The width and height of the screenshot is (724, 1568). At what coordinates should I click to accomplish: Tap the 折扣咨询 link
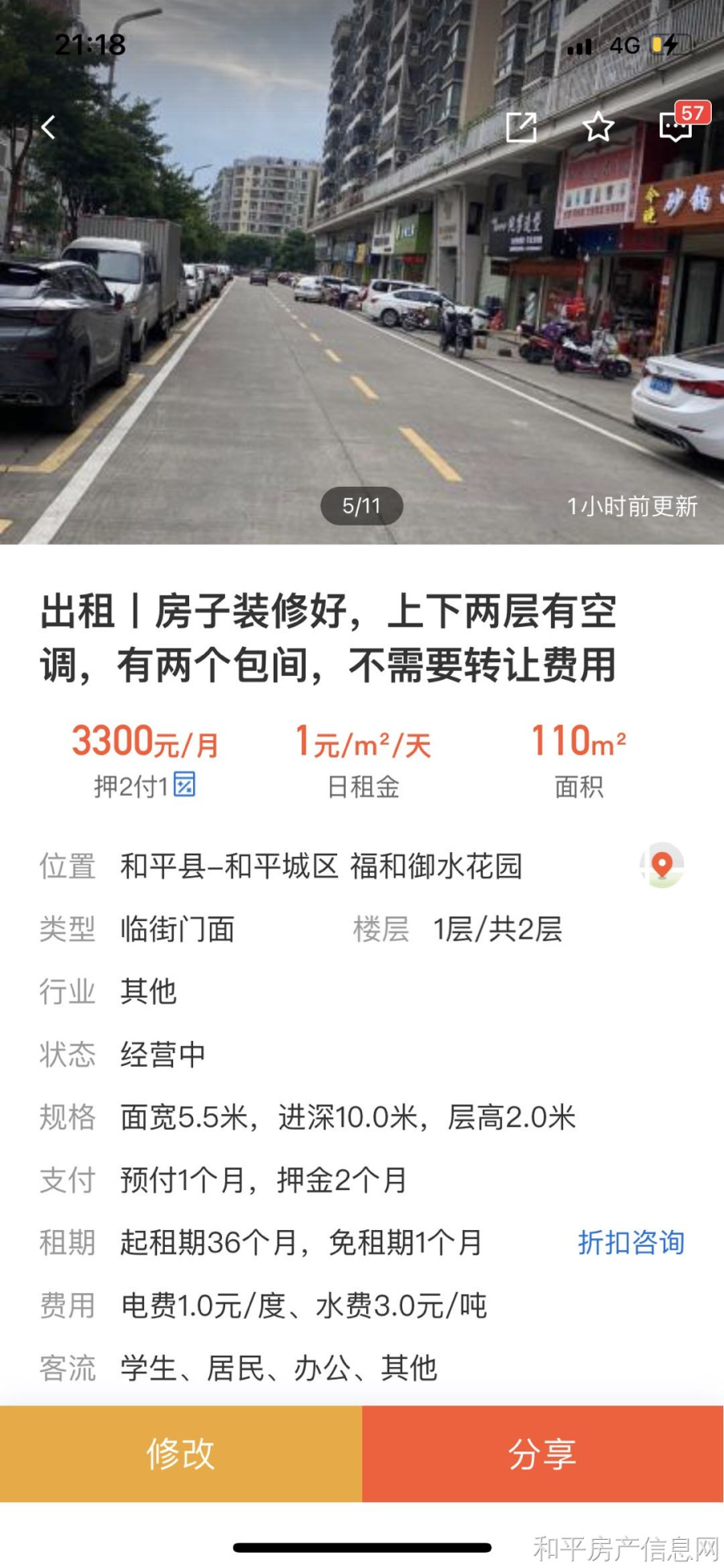click(631, 1242)
